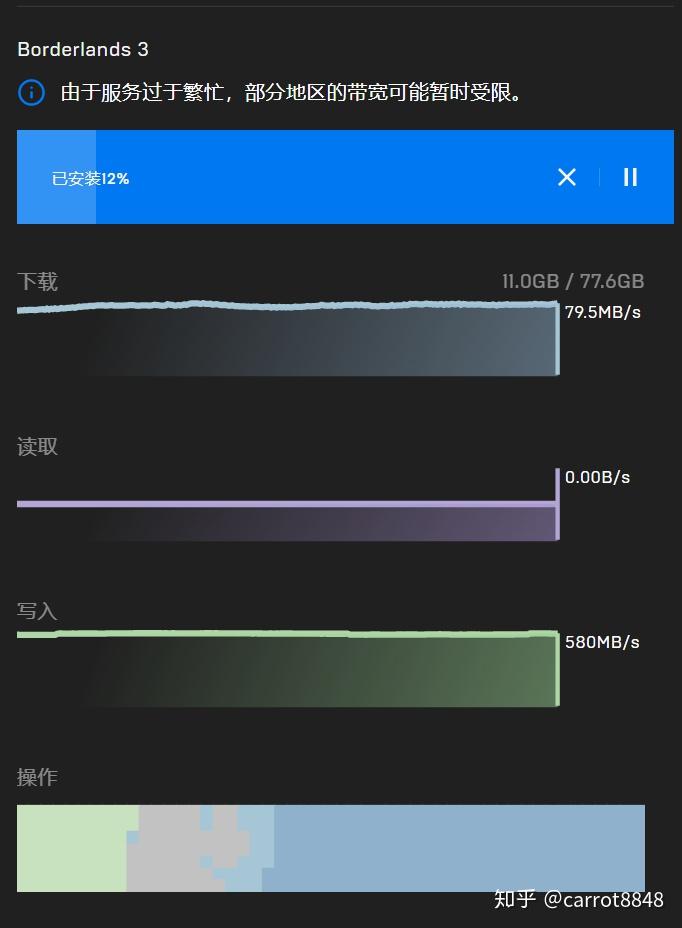Pause the Borderlands 3 download
The width and height of the screenshot is (682, 928).
(x=630, y=177)
